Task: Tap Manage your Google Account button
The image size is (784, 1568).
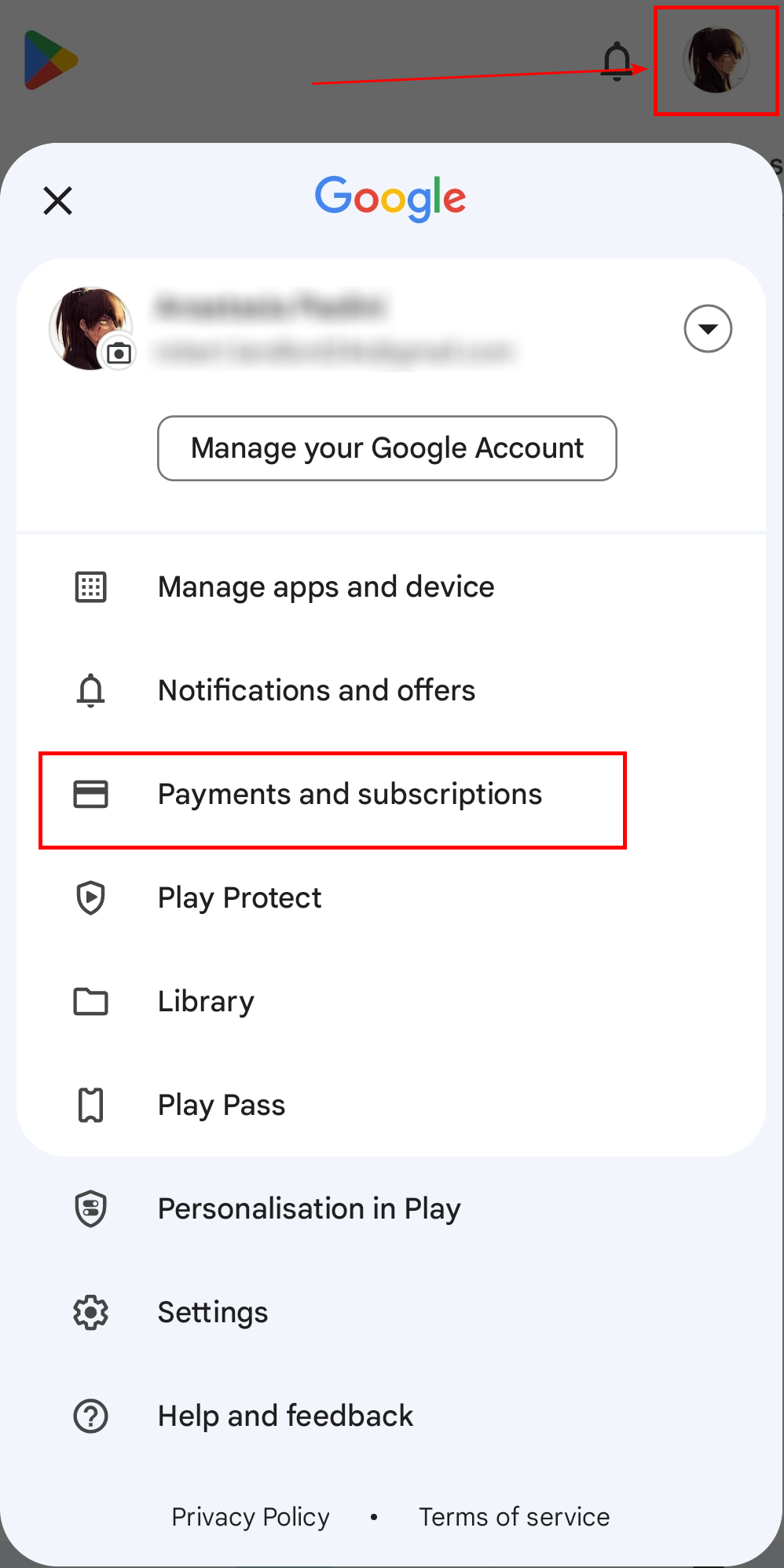Action: (387, 448)
